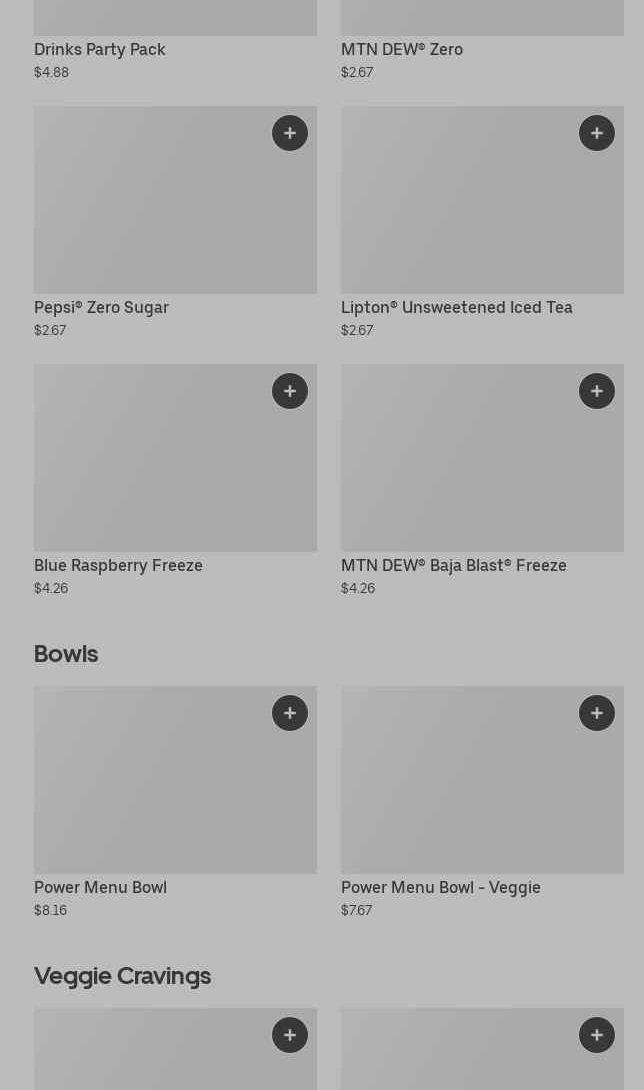Select the Power Menu Bowl - Veggie card
Image resolution: width=644 pixels, height=1090 pixels.
pos(482,802)
